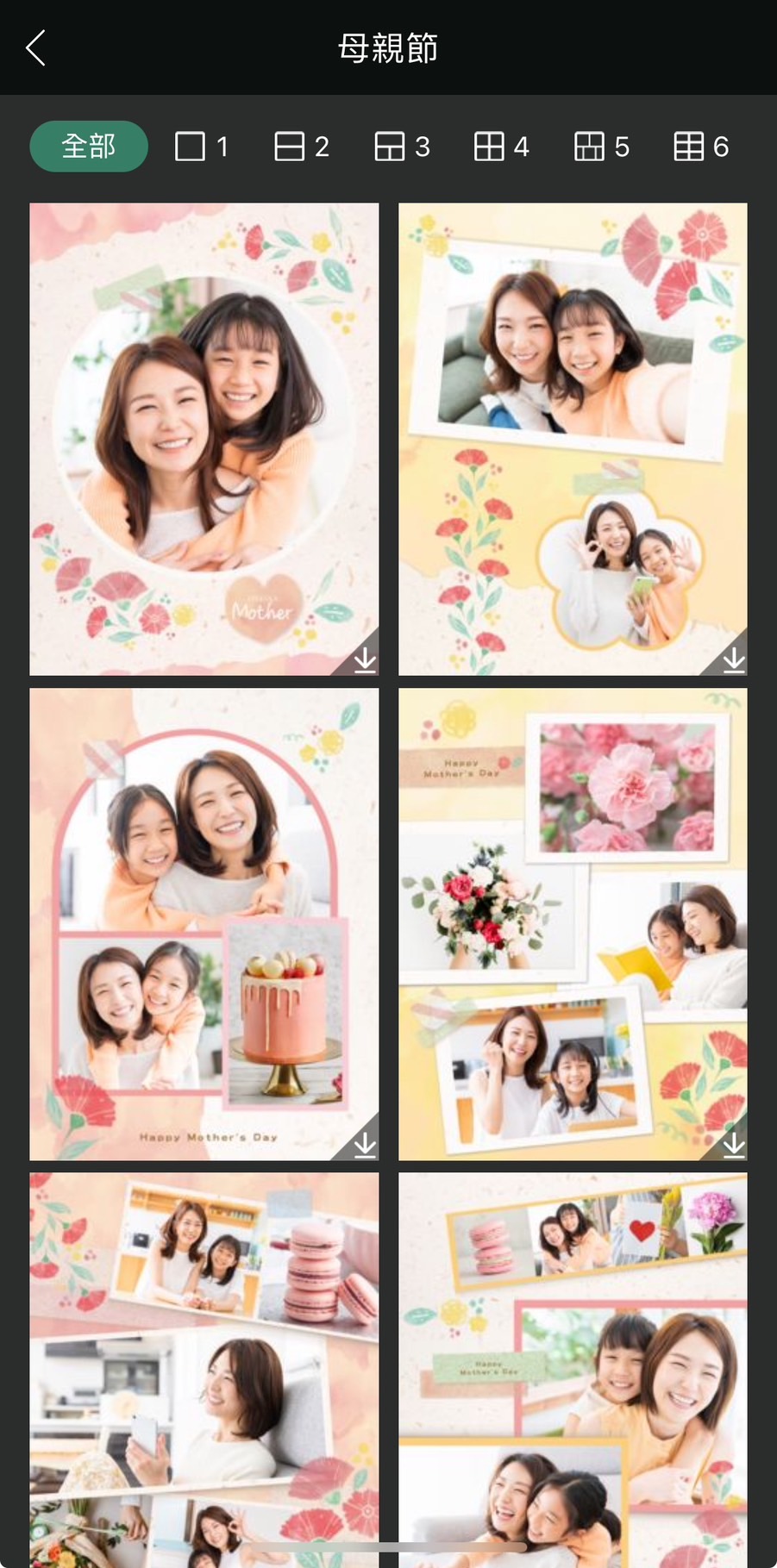
Task: Select the yellow collage with pink carnation photo
Action: tap(573, 923)
